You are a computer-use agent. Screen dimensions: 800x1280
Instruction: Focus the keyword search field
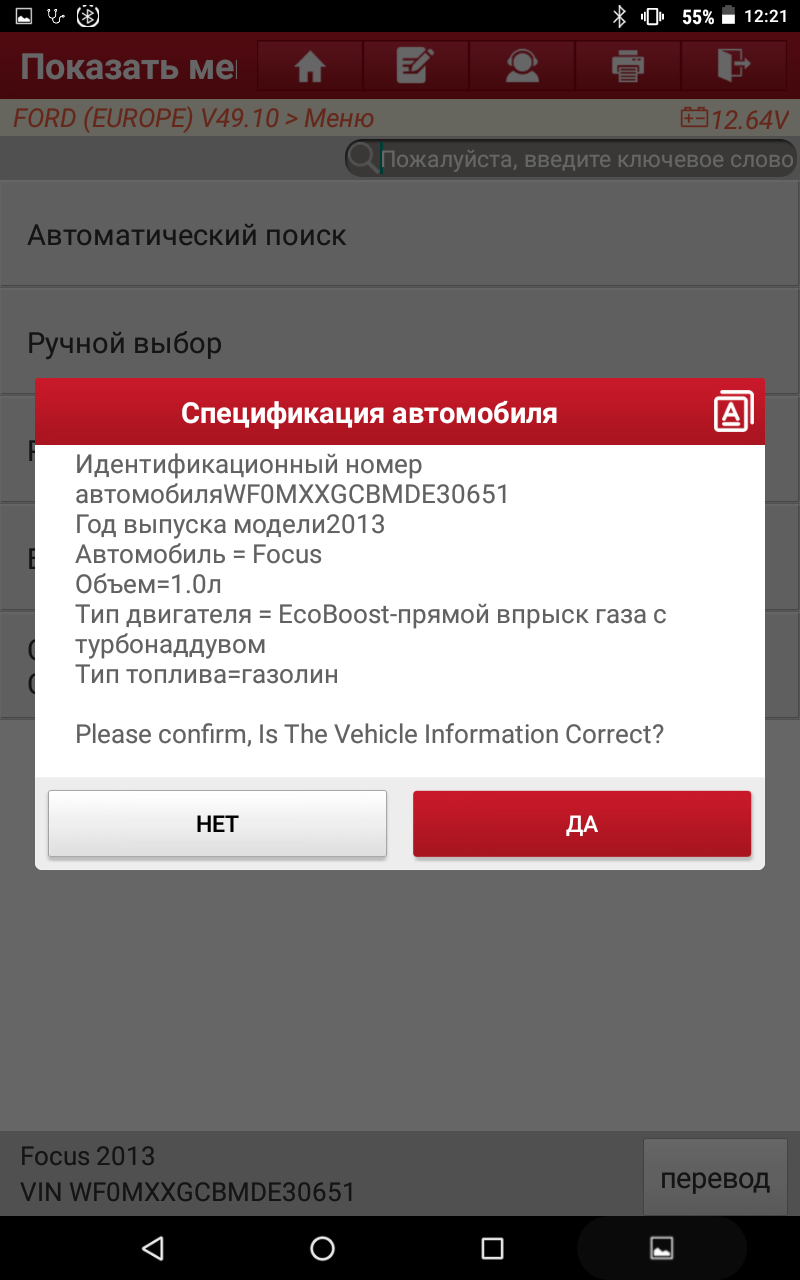point(585,159)
